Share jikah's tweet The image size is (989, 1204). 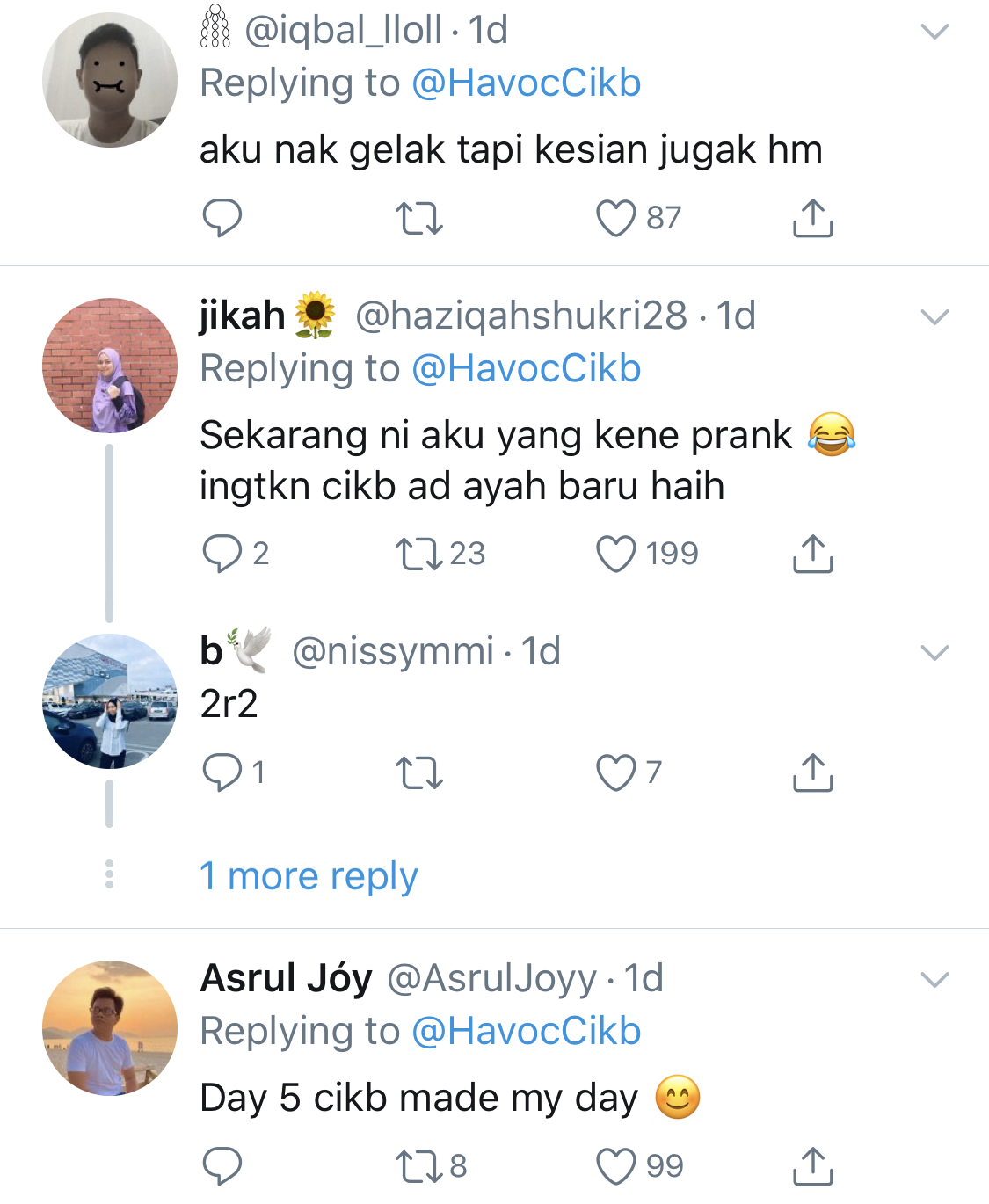812,554
